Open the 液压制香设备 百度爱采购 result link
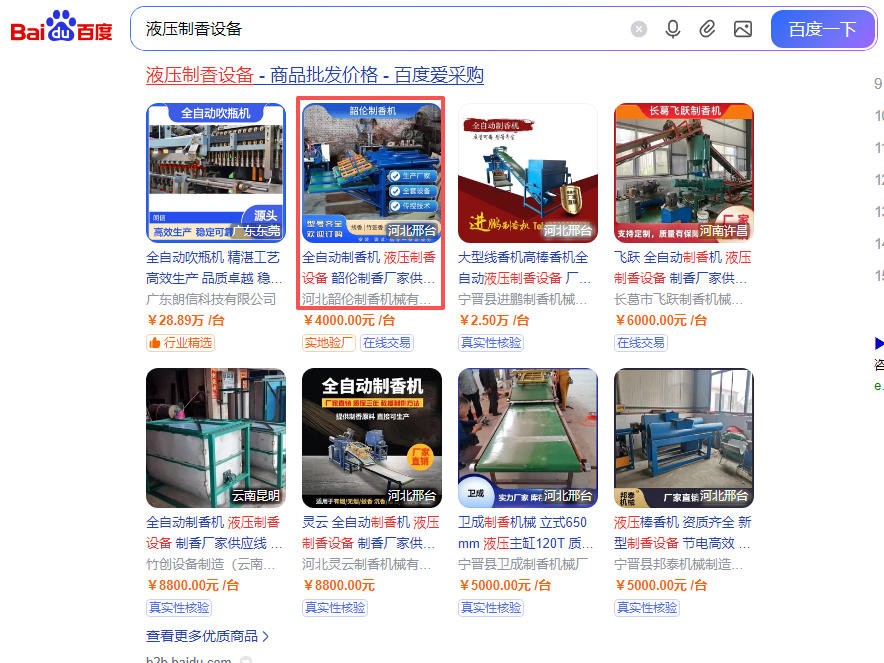This screenshot has width=884, height=663. click(314, 75)
